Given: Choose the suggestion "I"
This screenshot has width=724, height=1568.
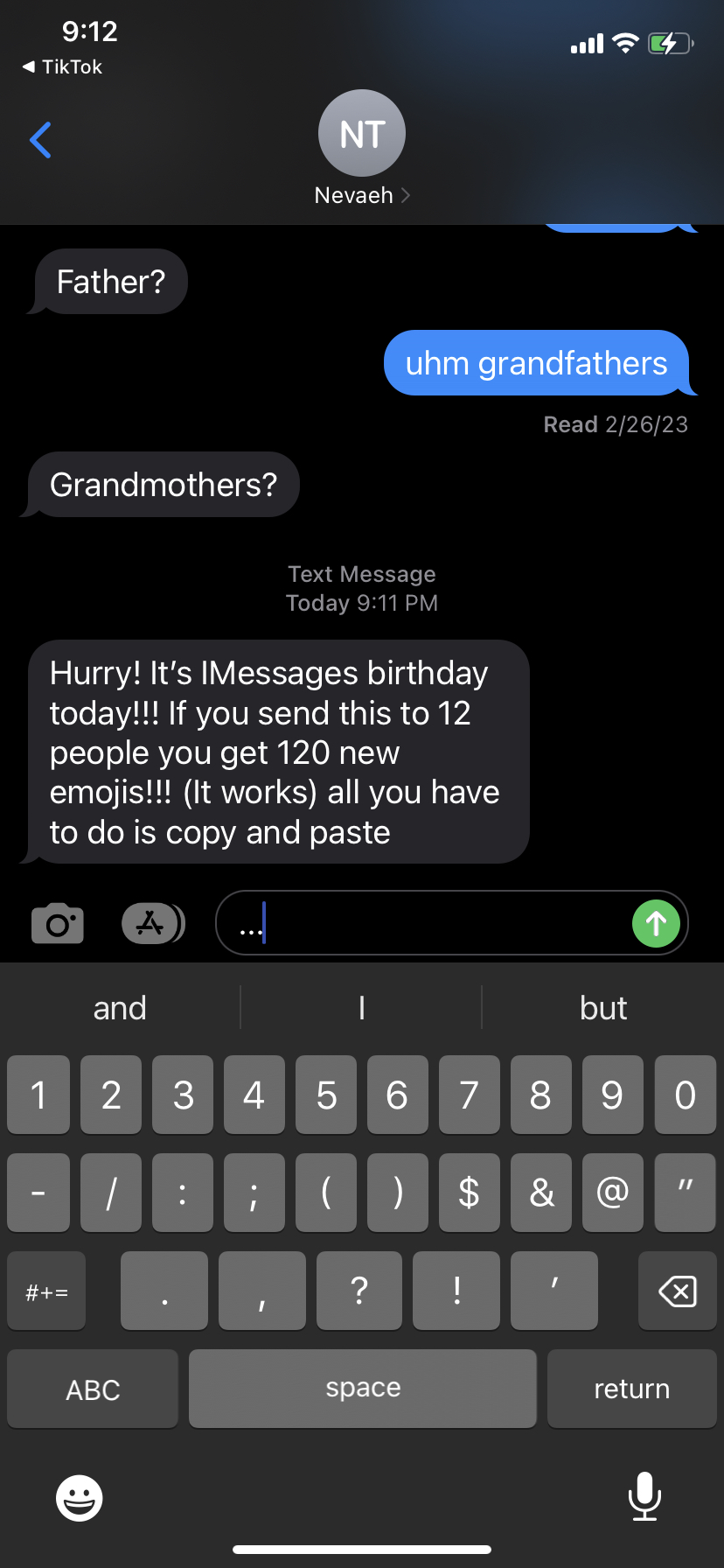Looking at the screenshot, I should [361, 1008].
